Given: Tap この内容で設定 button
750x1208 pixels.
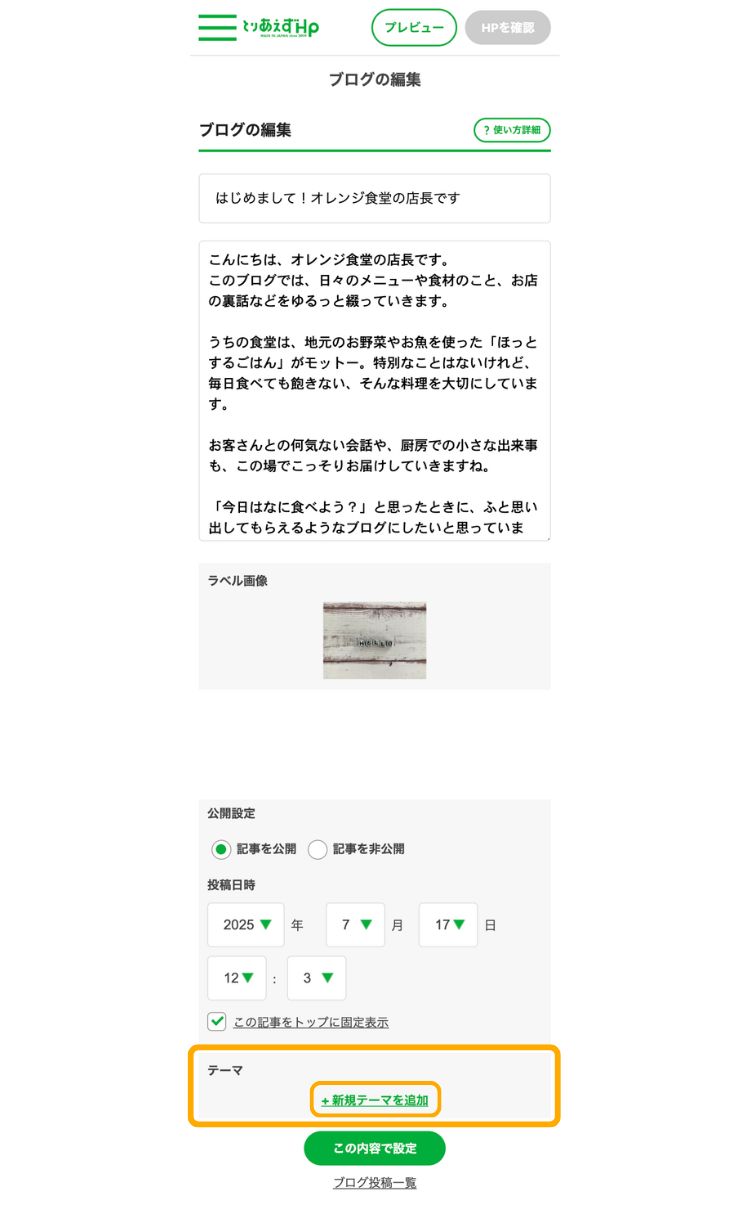Looking at the screenshot, I should 374,1148.
